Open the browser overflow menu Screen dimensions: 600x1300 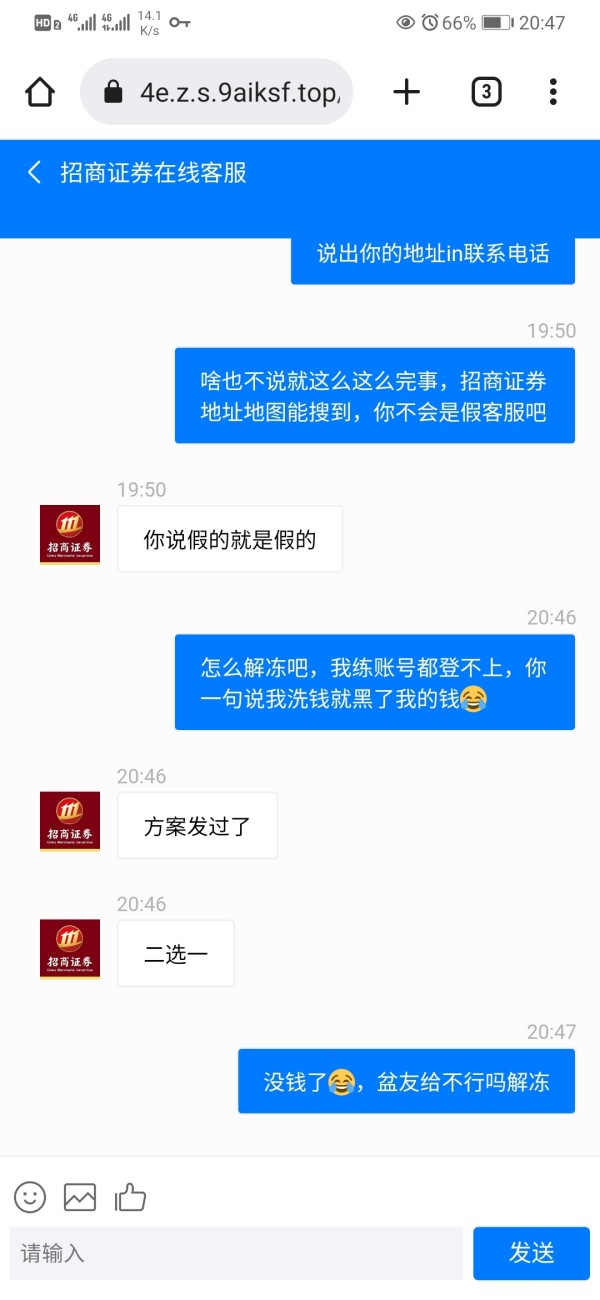tap(553, 92)
